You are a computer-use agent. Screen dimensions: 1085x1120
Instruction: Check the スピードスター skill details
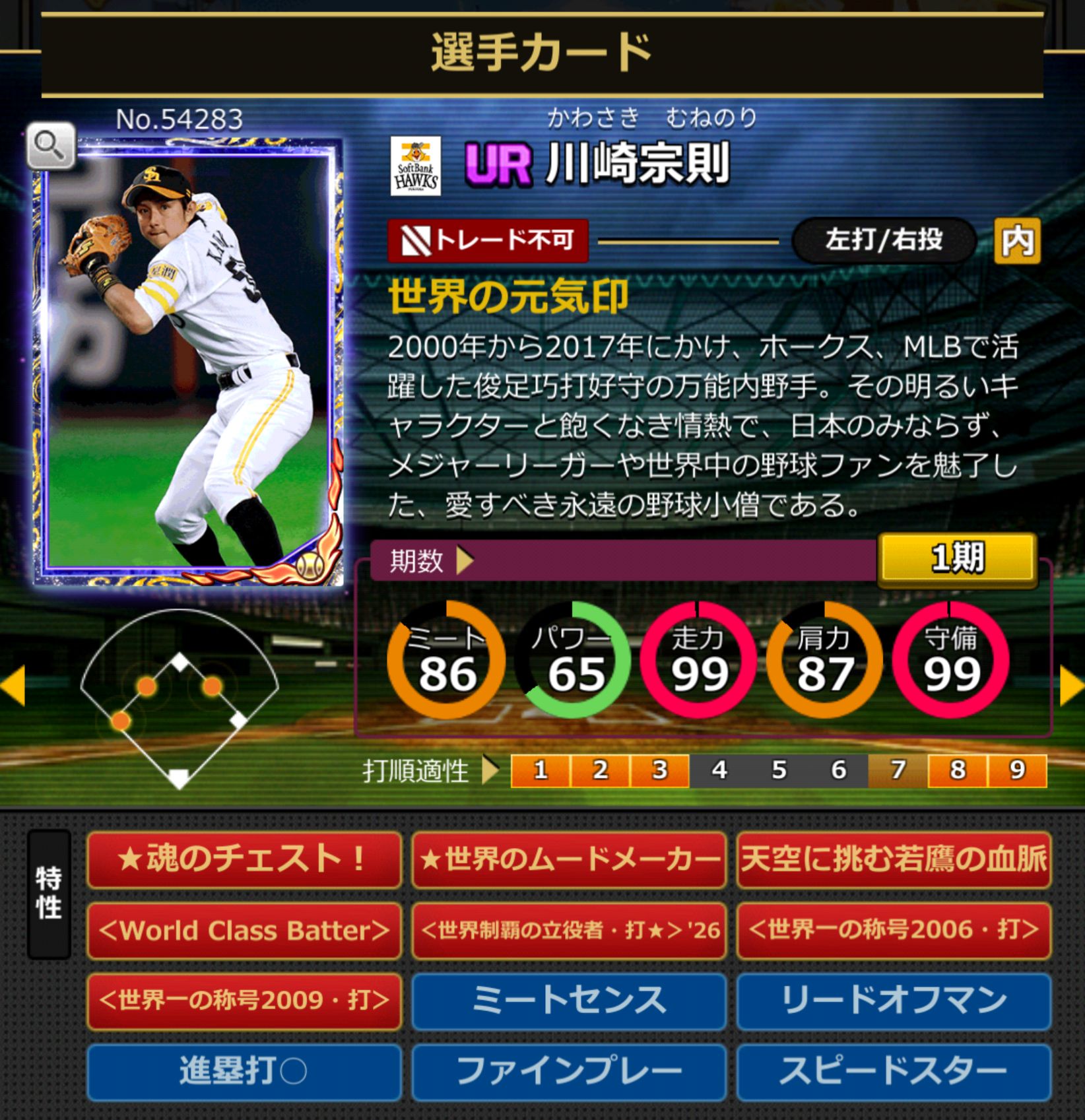tap(894, 1071)
